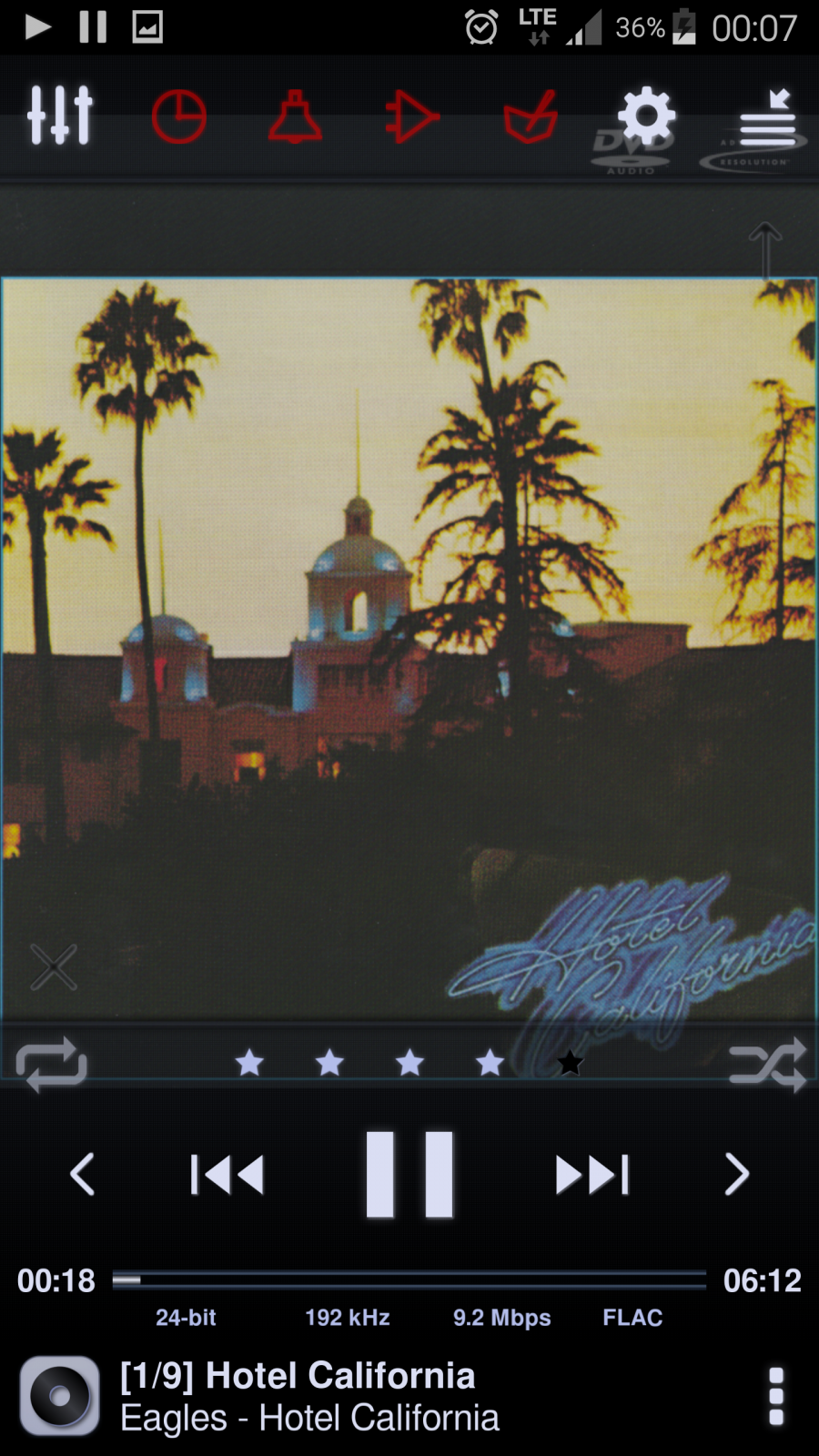Tap the left chevron beside previous track
The height and width of the screenshot is (1456, 819).
[83, 1174]
